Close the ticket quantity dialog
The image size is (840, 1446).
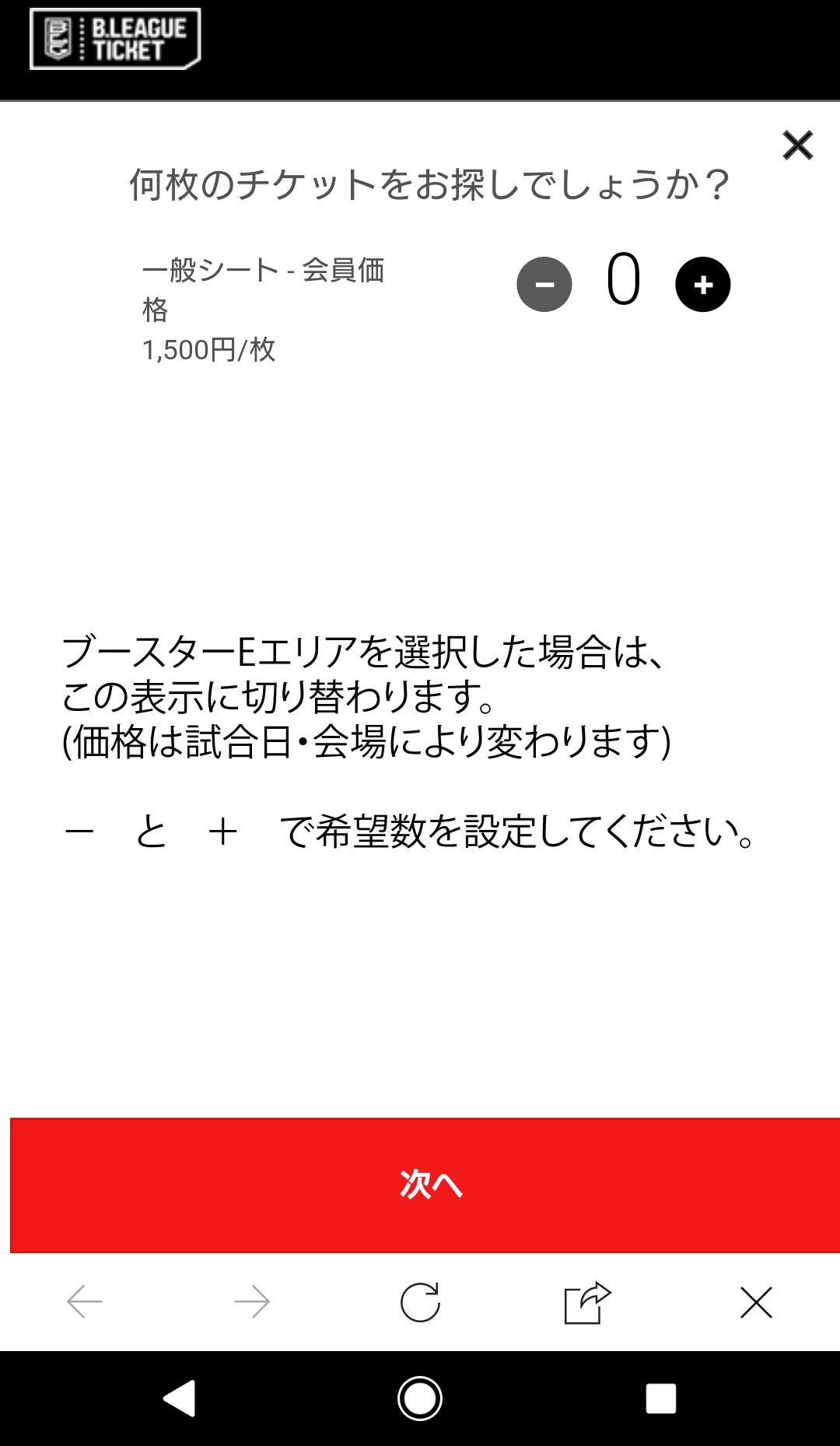797,145
